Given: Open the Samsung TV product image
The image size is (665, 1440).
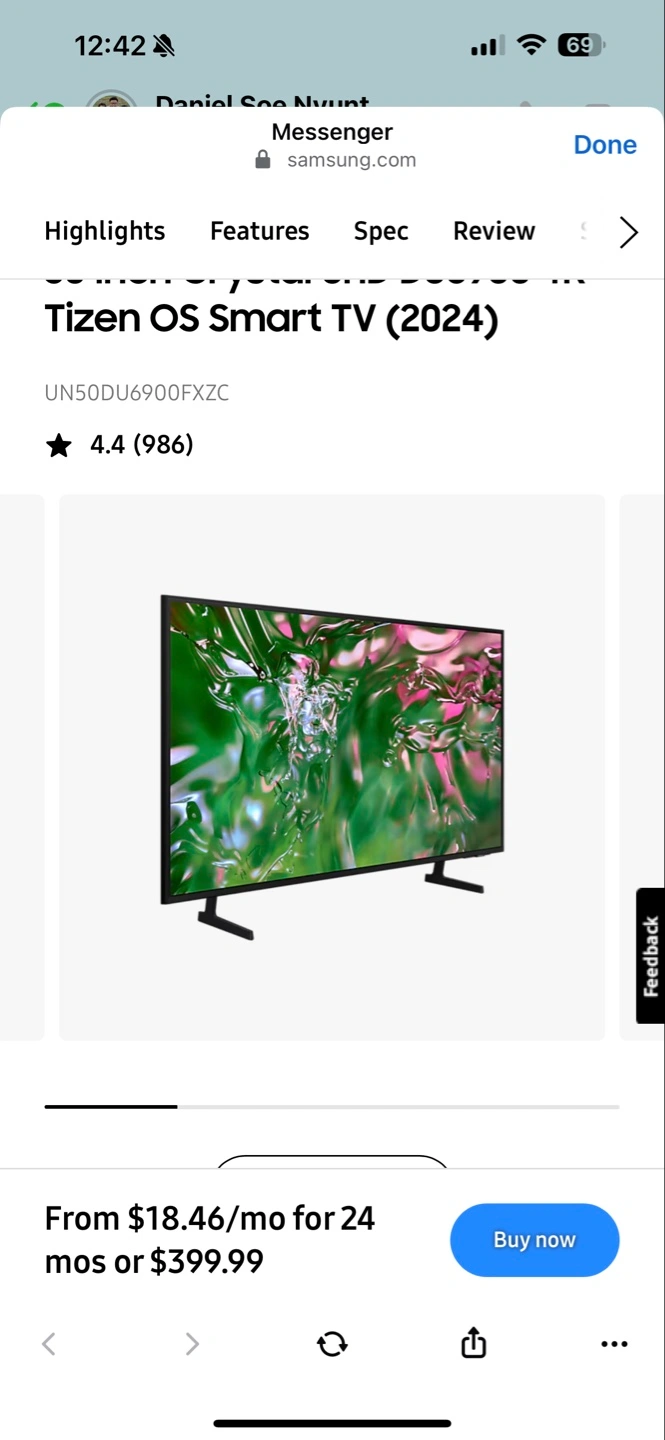Looking at the screenshot, I should tap(332, 767).
